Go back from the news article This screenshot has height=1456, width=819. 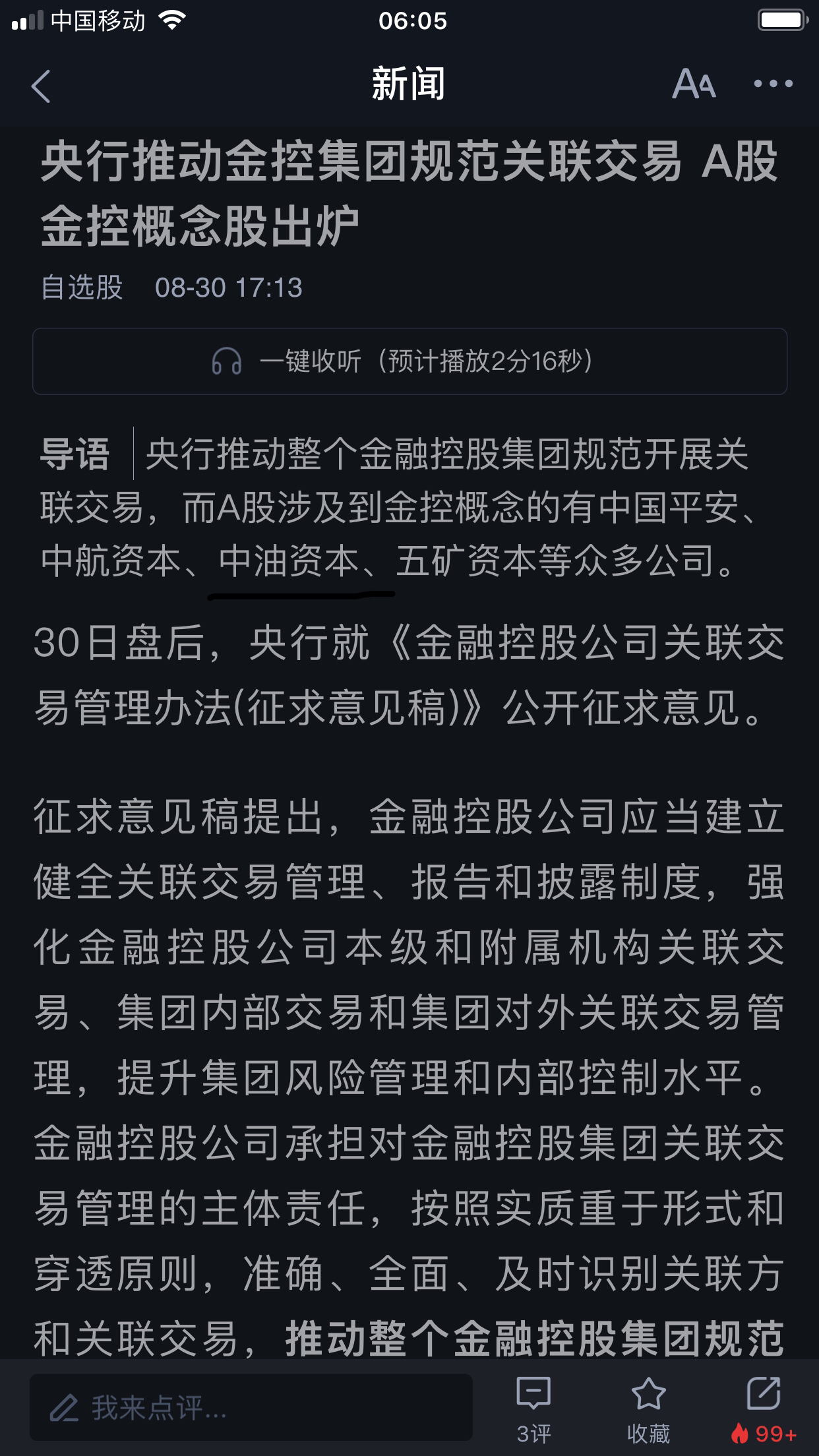click(41, 86)
